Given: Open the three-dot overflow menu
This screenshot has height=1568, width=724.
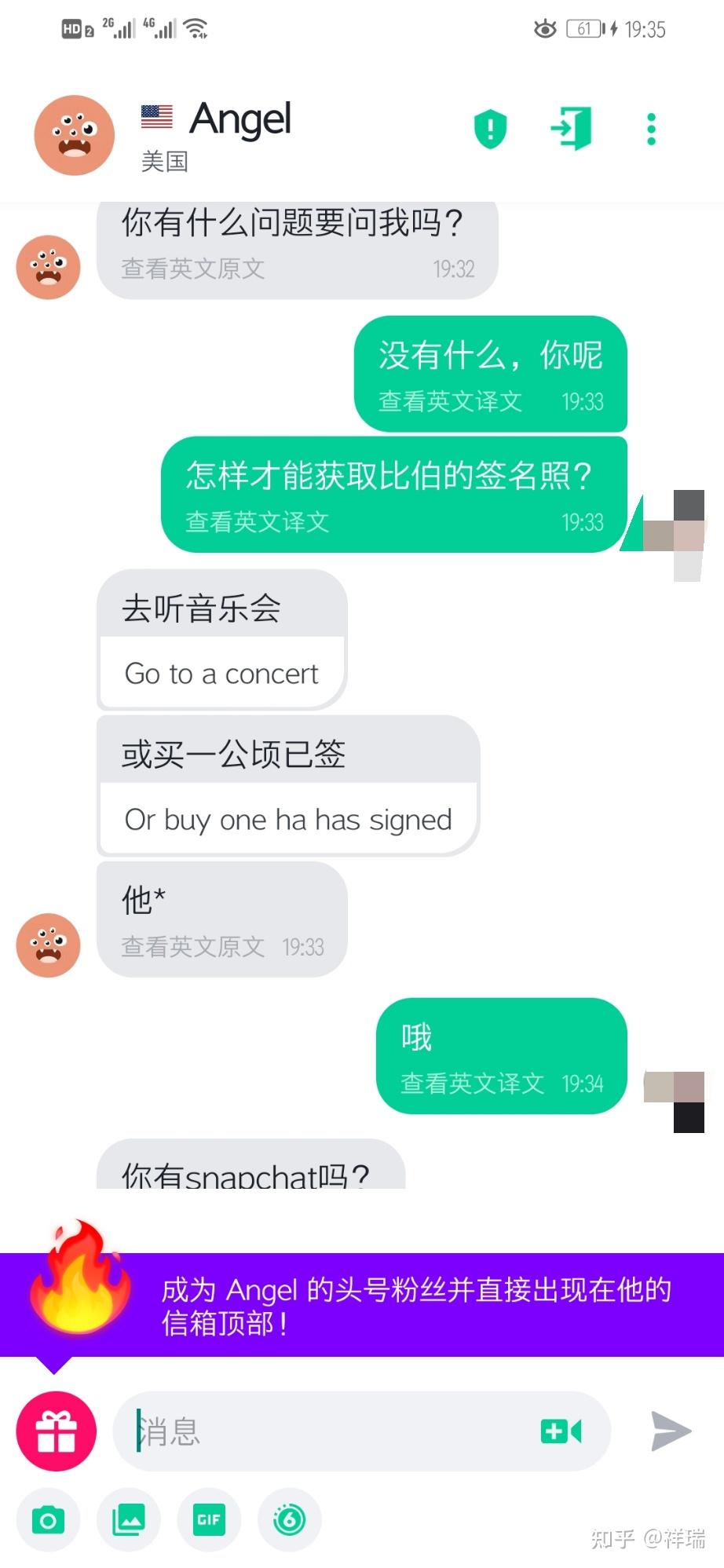Looking at the screenshot, I should click(x=651, y=129).
